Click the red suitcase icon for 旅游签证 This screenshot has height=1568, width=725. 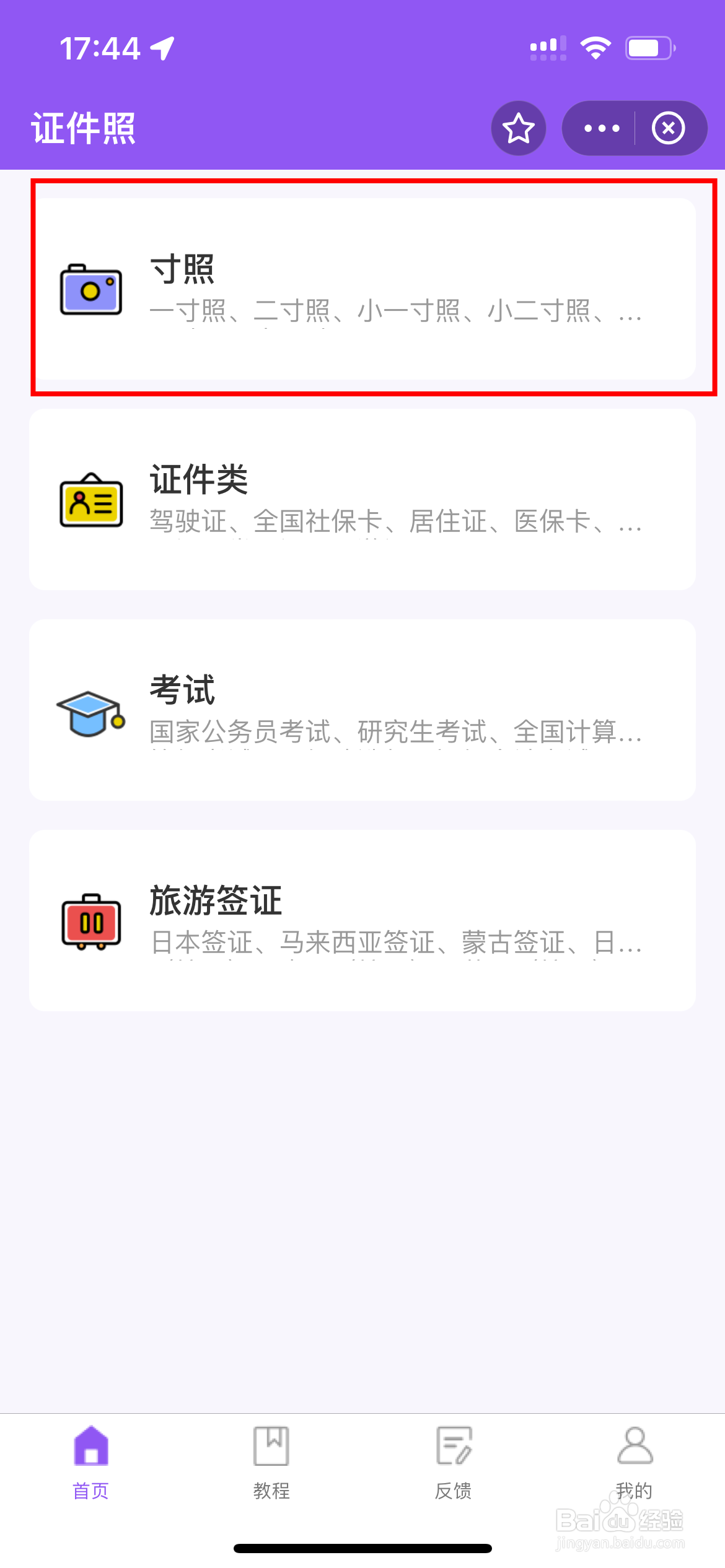(90, 923)
